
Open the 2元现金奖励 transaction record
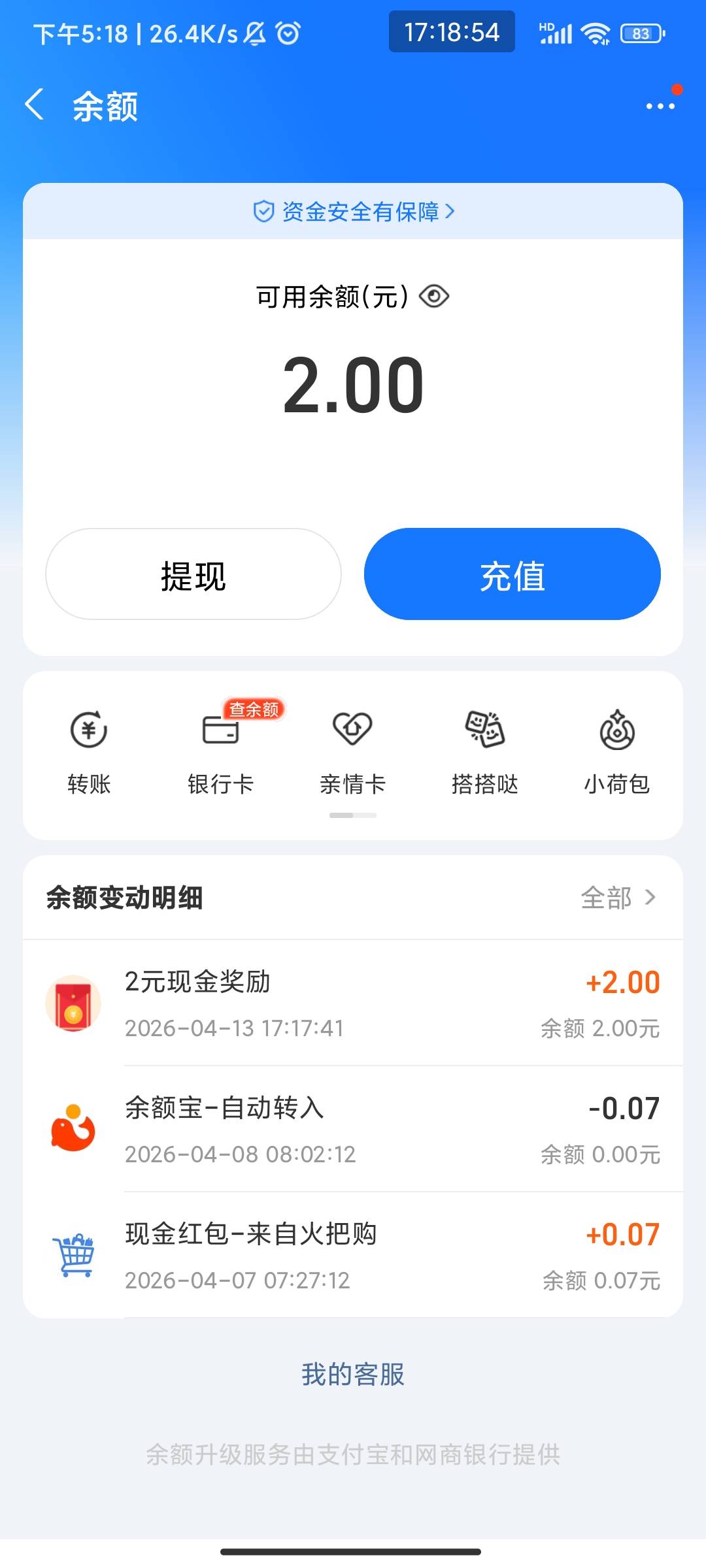point(353,1003)
